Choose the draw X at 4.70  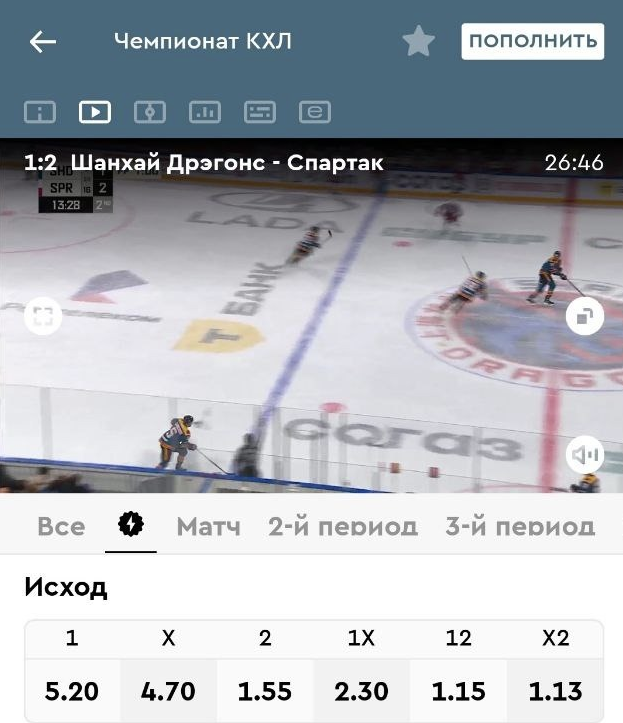pos(168,690)
